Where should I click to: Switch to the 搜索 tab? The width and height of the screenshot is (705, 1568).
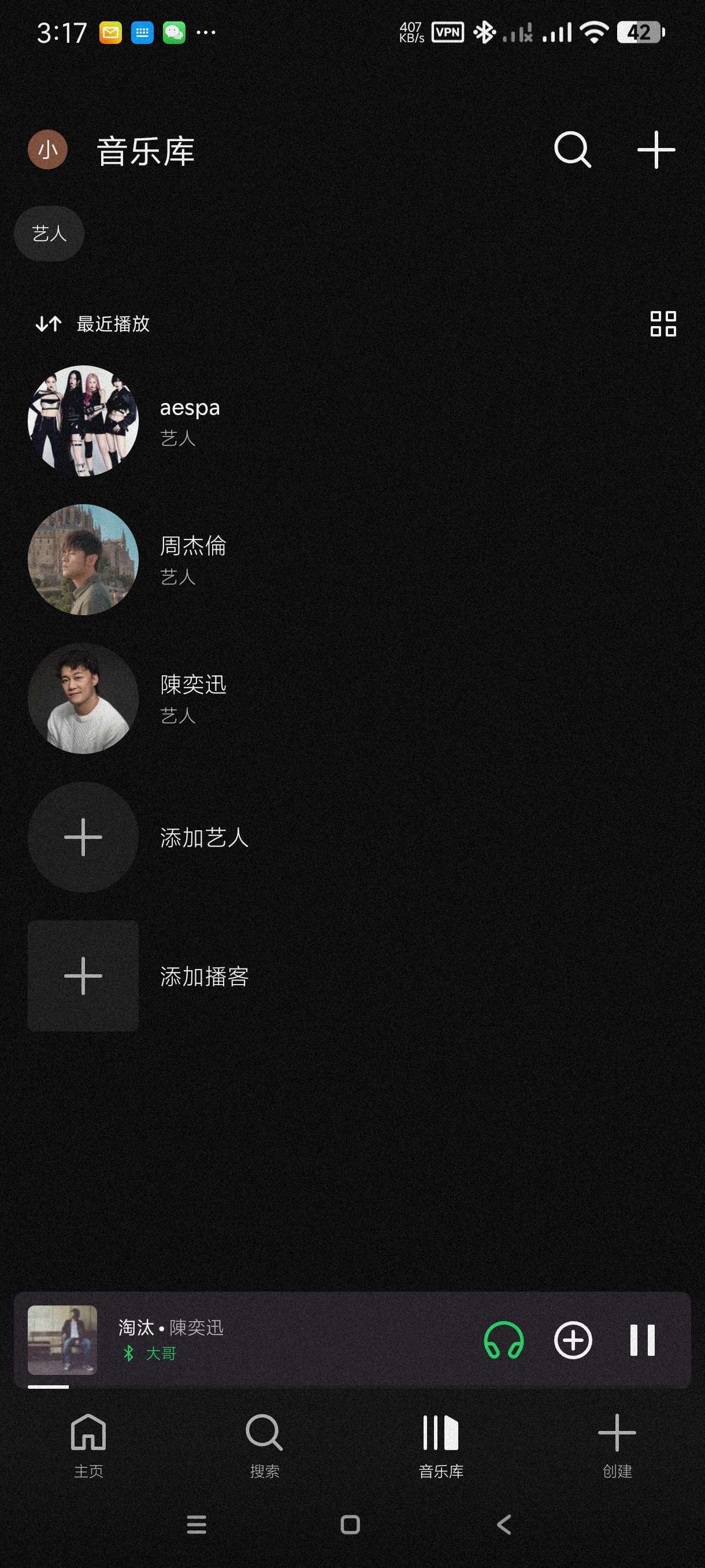coord(265,1445)
